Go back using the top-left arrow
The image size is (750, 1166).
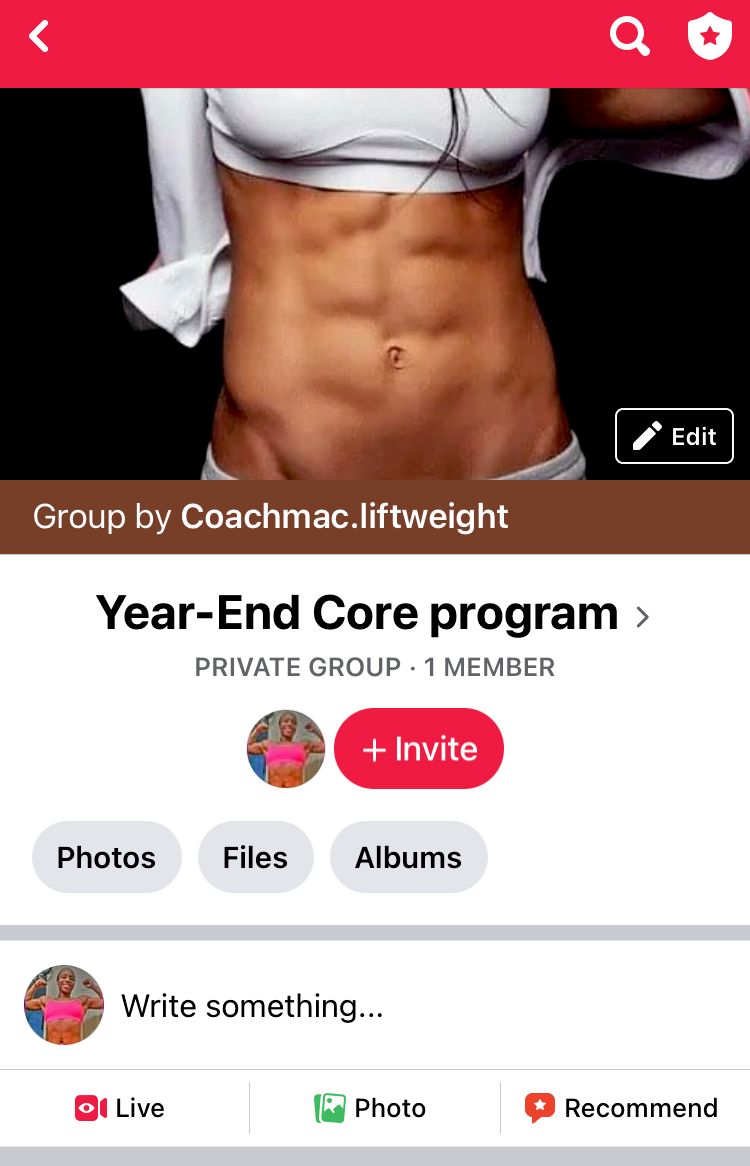point(39,38)
